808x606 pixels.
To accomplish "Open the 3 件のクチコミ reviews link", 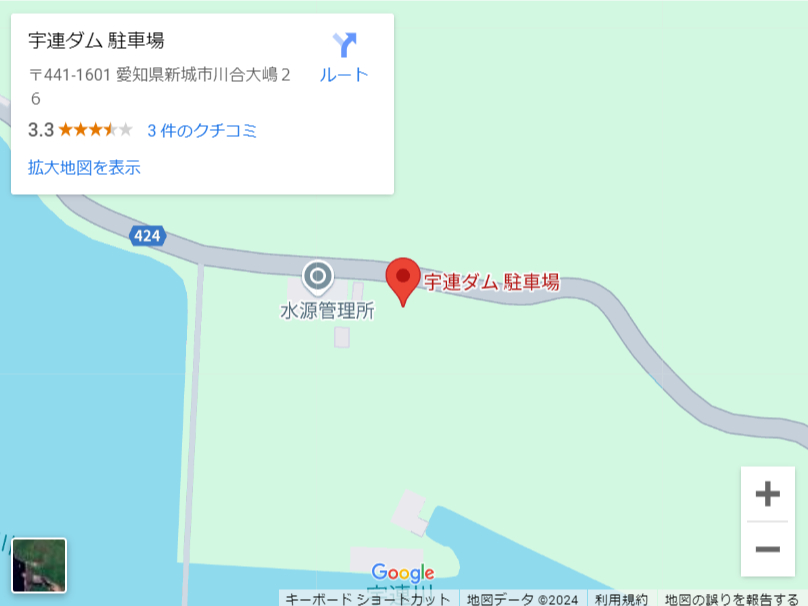I will [x=202, y=130].
